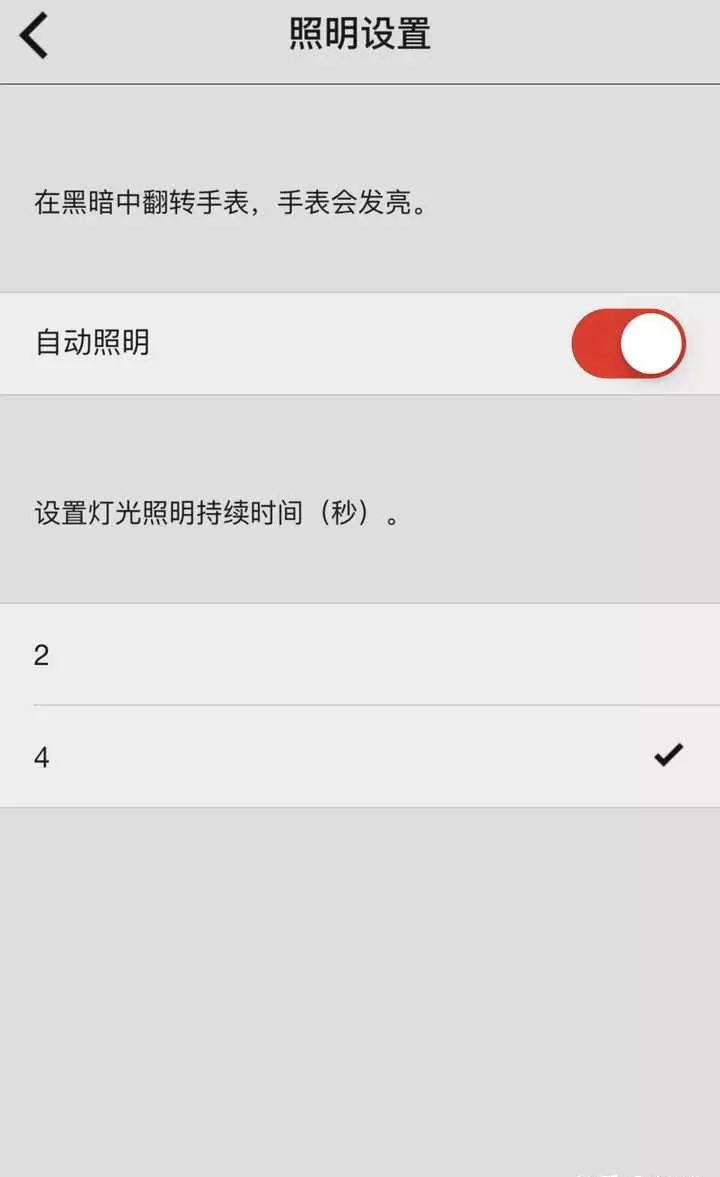Image resolution: width=720 pixels, height=1177 pixels.
Task: Choose the 4-second illumination option
Action: pos(360,757)
